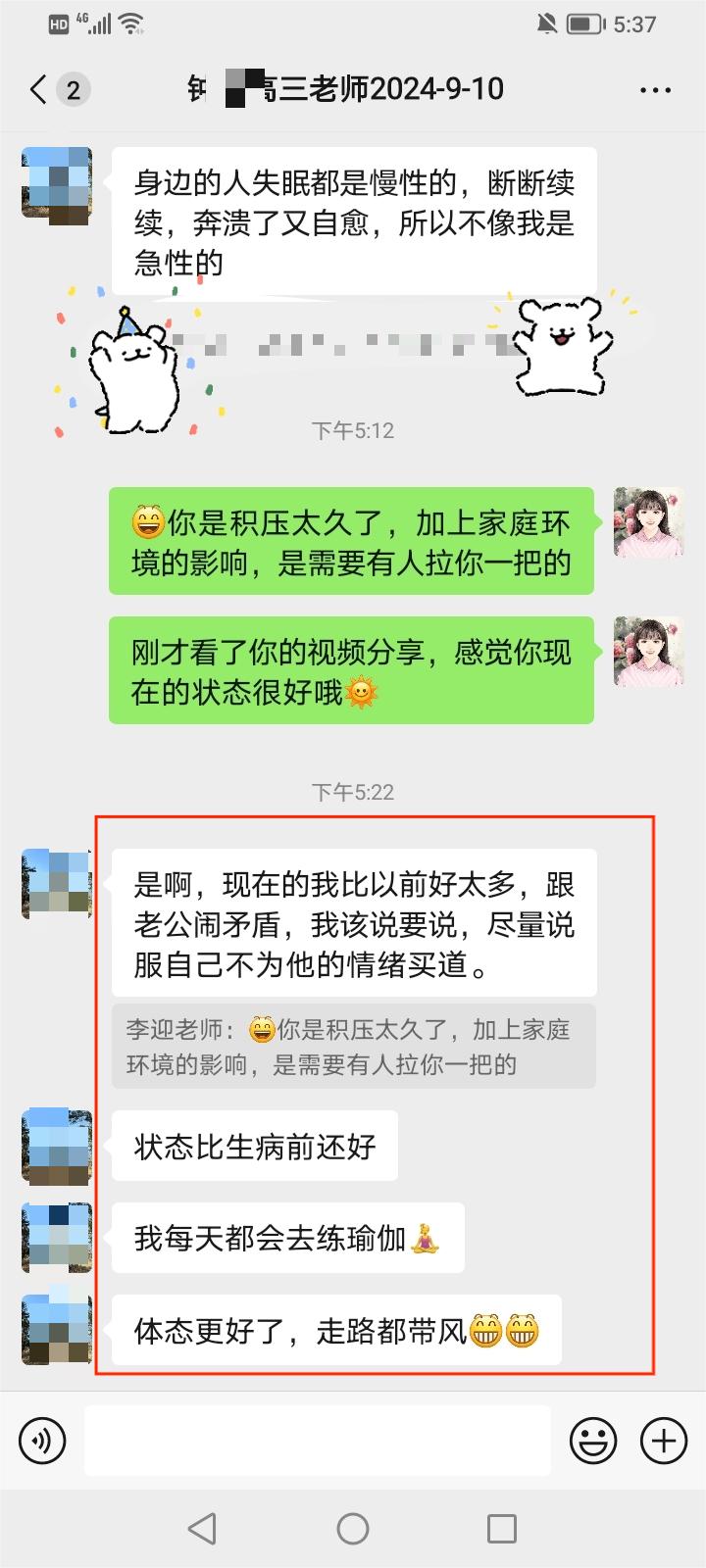Switch to voice message input
Screen dimensions: 706x1568
pos(42,1441)
